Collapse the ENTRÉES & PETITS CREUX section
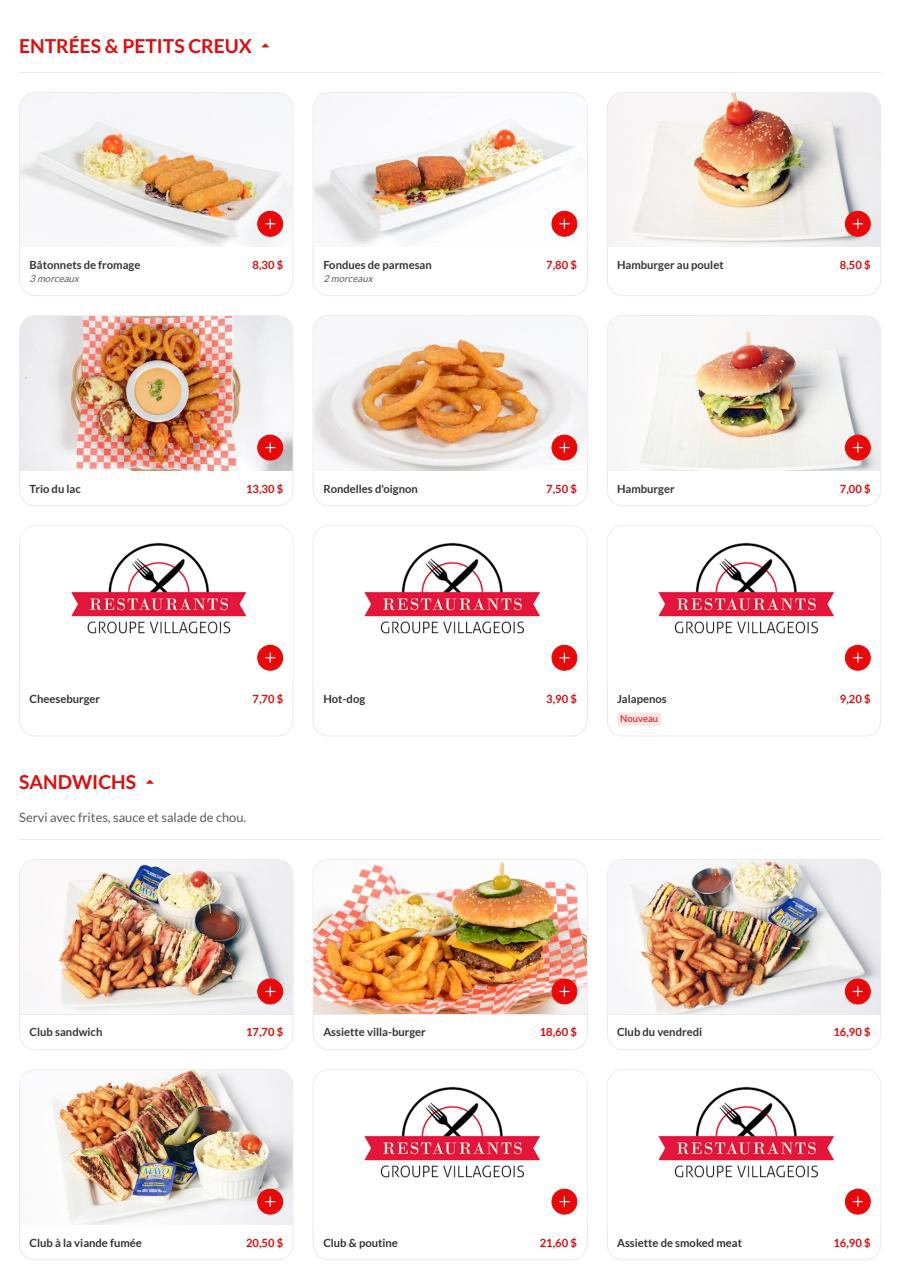Image resolution: width=900 pixels, height=1273 pixels. (265, 44)
